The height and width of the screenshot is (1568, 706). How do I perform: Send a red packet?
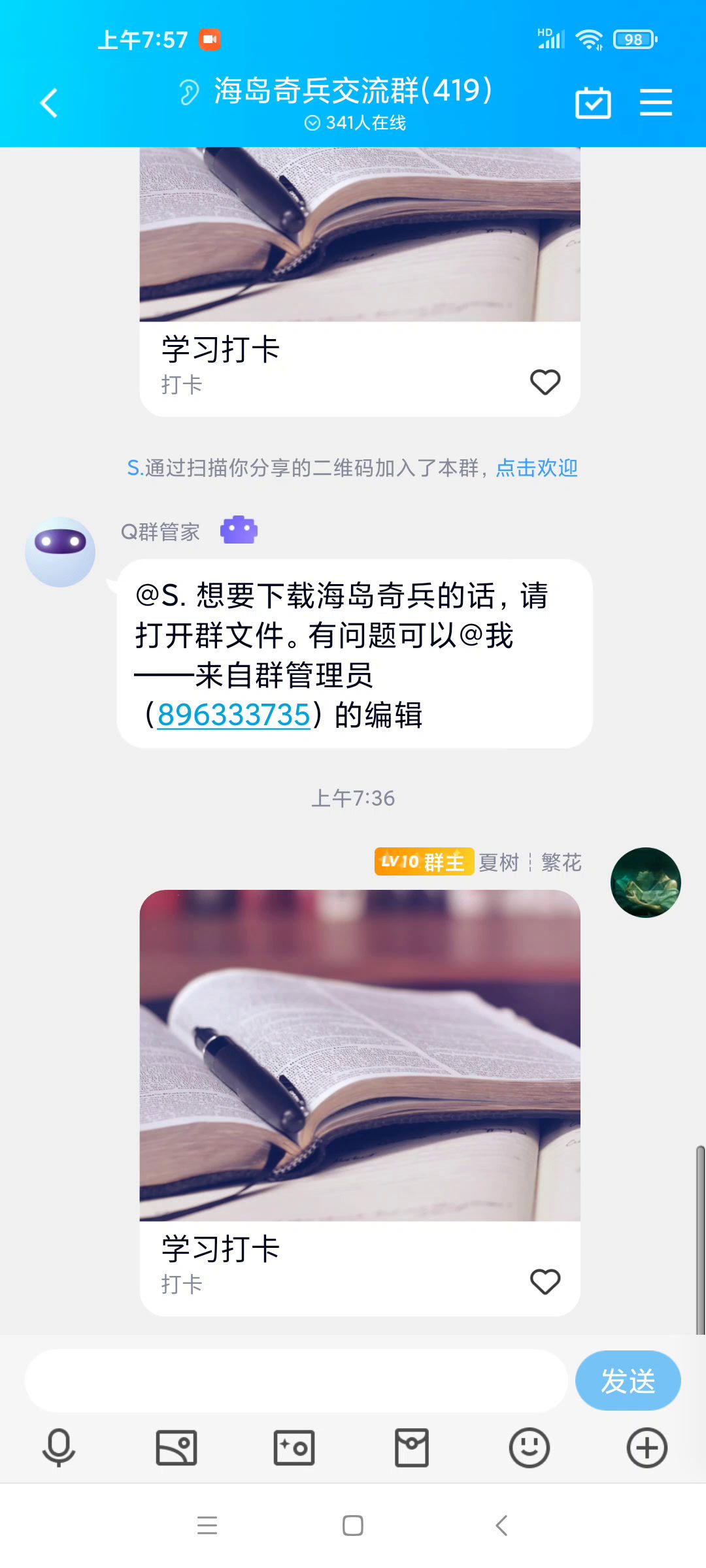click(412, 1448)
